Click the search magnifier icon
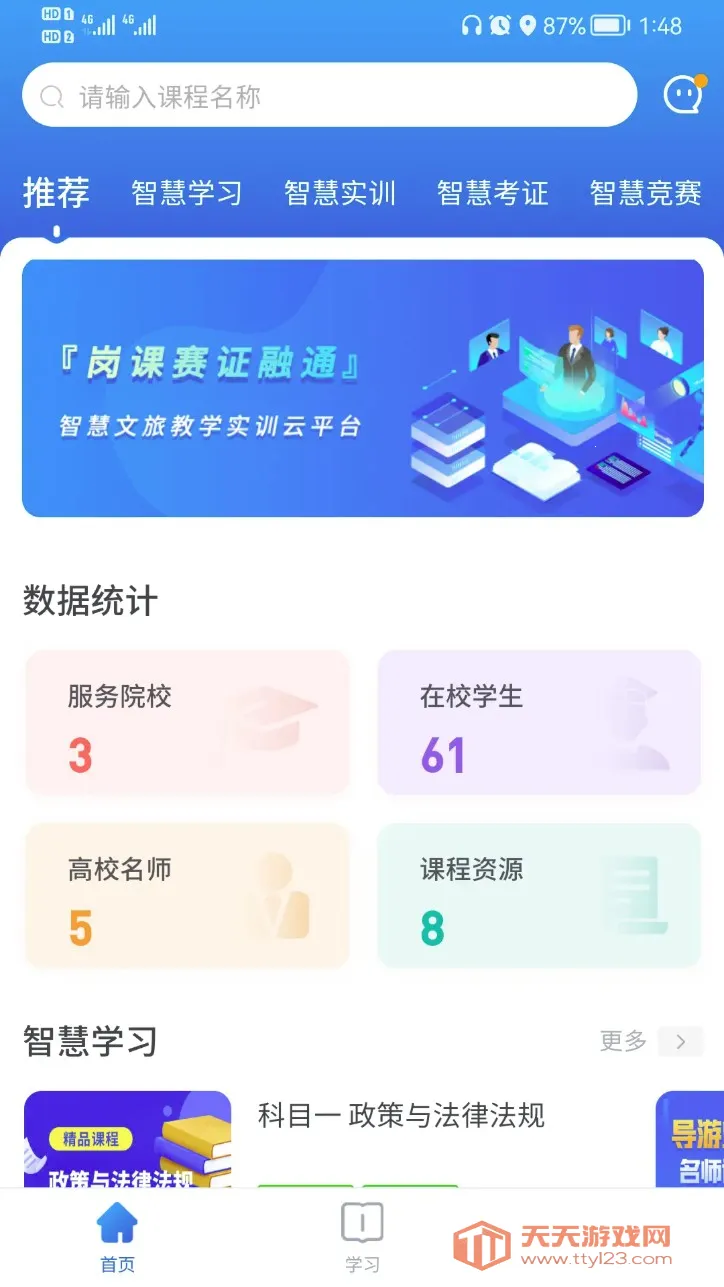The width and height of the screenshot is (724, 1287). pos(51,95)
